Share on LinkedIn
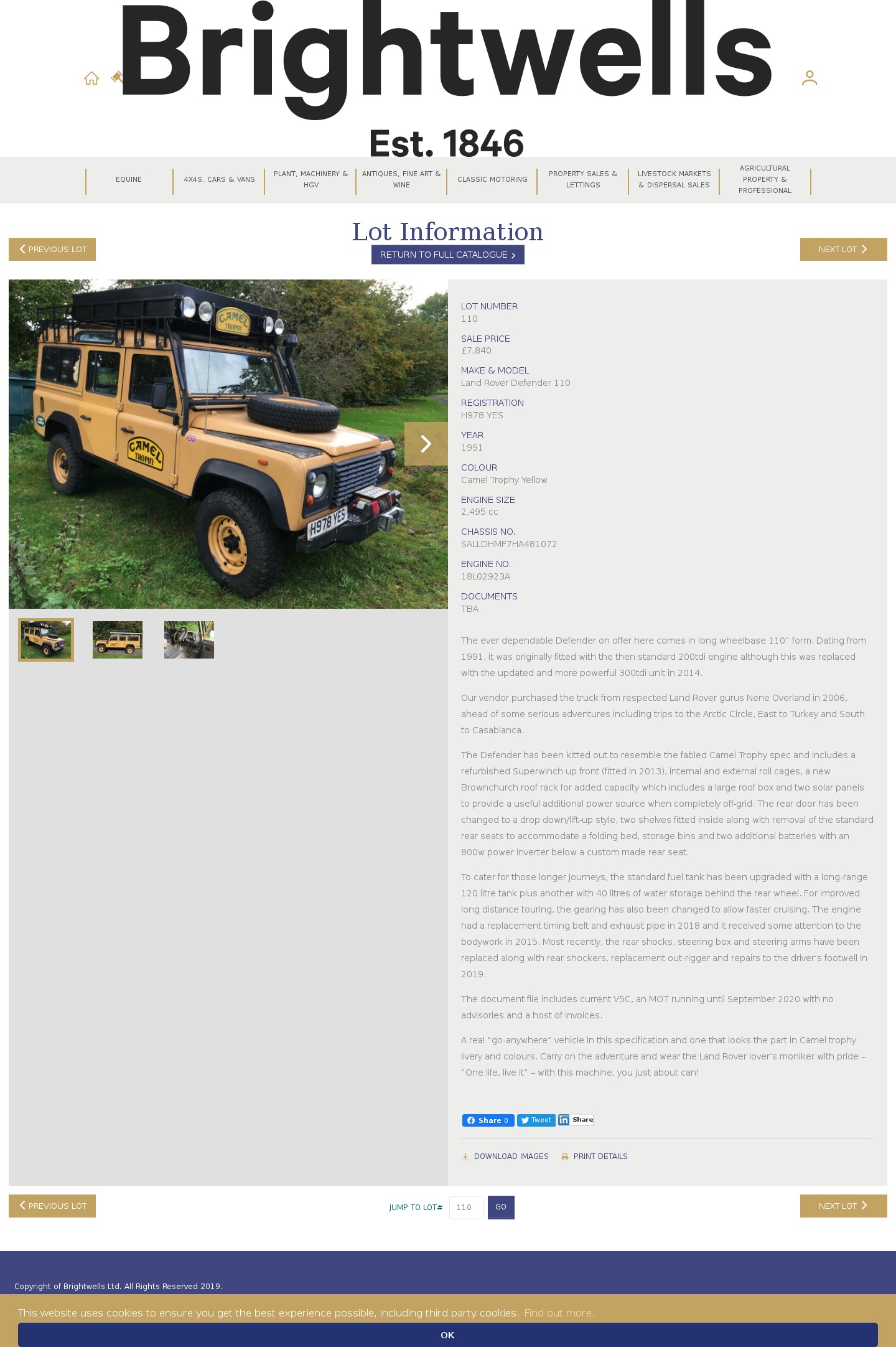896x1347 pixels. (576, 1119)
